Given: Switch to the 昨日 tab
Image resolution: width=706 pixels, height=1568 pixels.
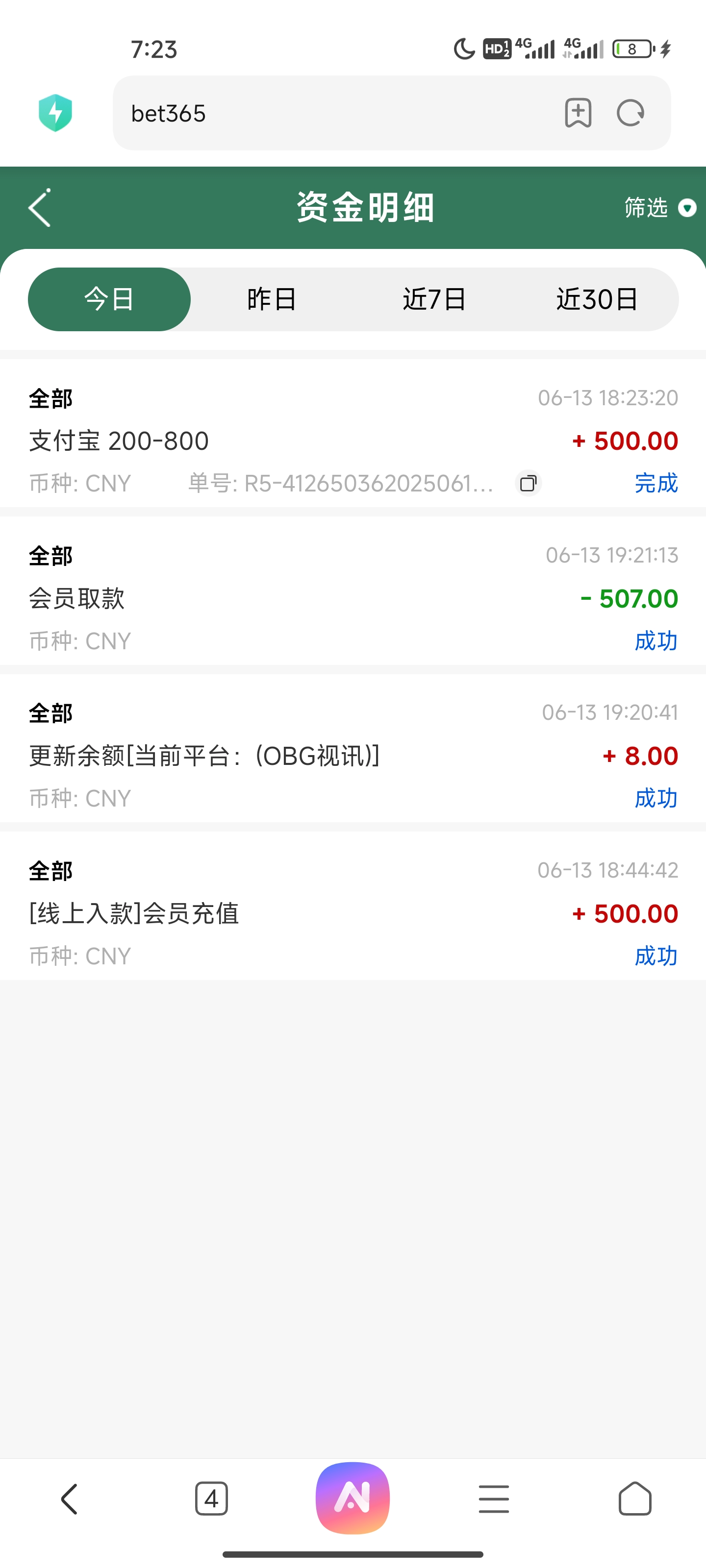Looking at the screenshot, I should [272, 299].
